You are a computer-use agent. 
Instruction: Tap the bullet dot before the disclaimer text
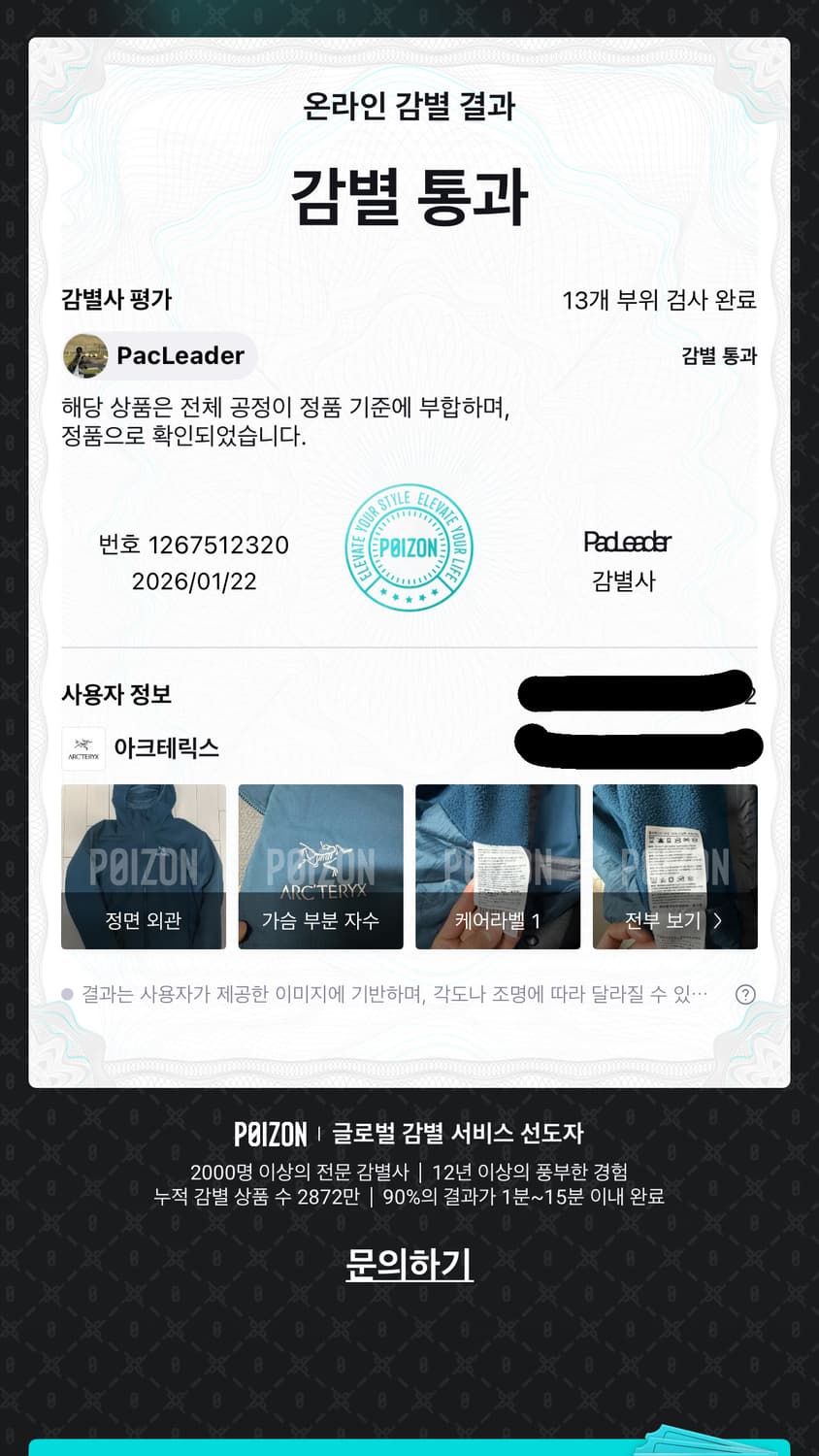pos(66,994)
